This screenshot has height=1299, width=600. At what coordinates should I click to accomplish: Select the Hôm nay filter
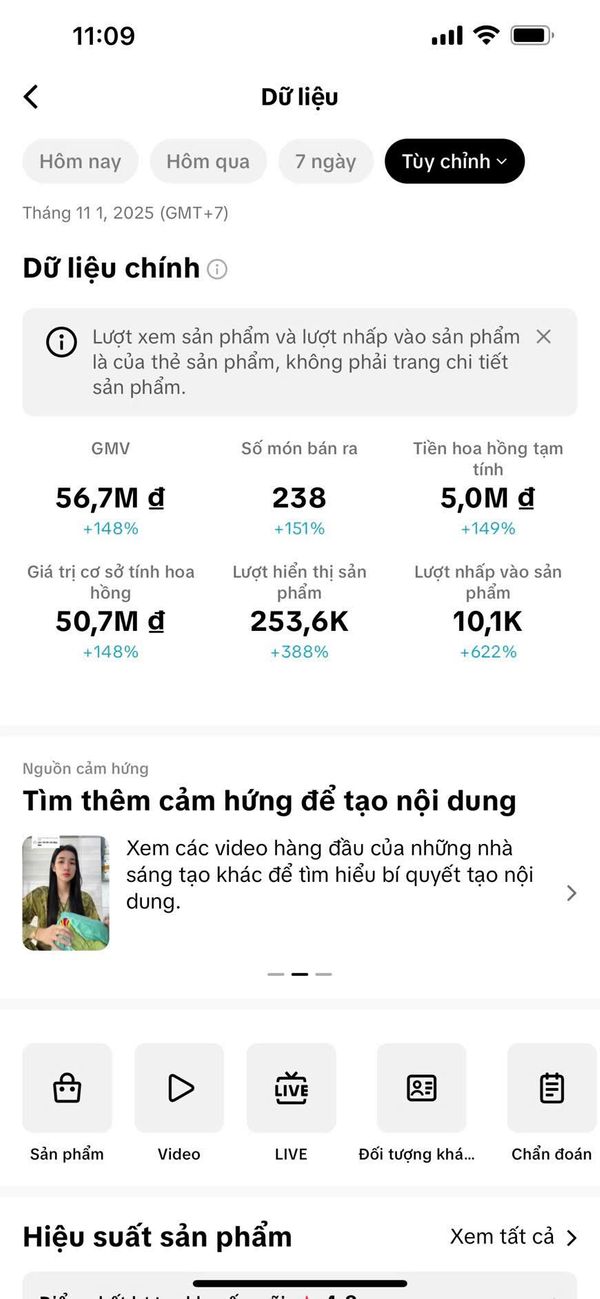(80, 161)
